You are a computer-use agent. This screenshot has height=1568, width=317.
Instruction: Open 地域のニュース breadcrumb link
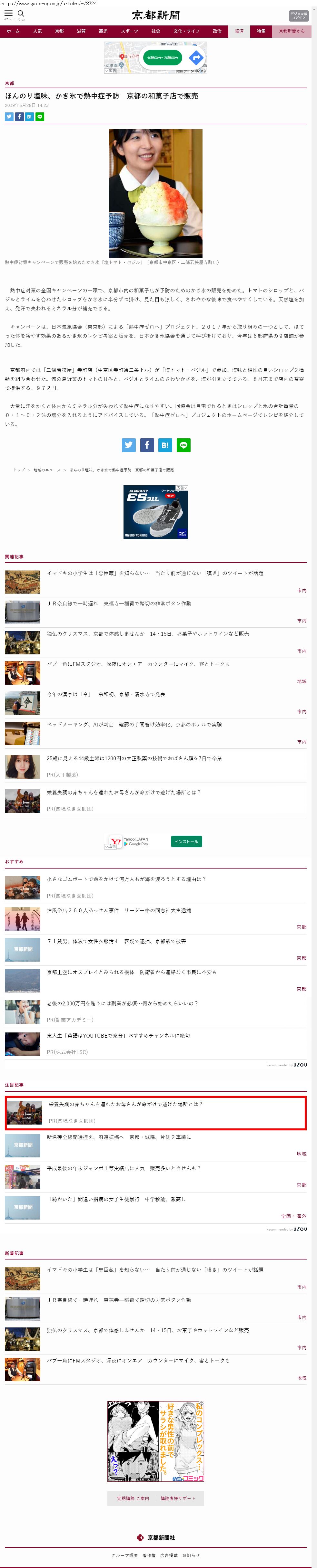point(47,470)
